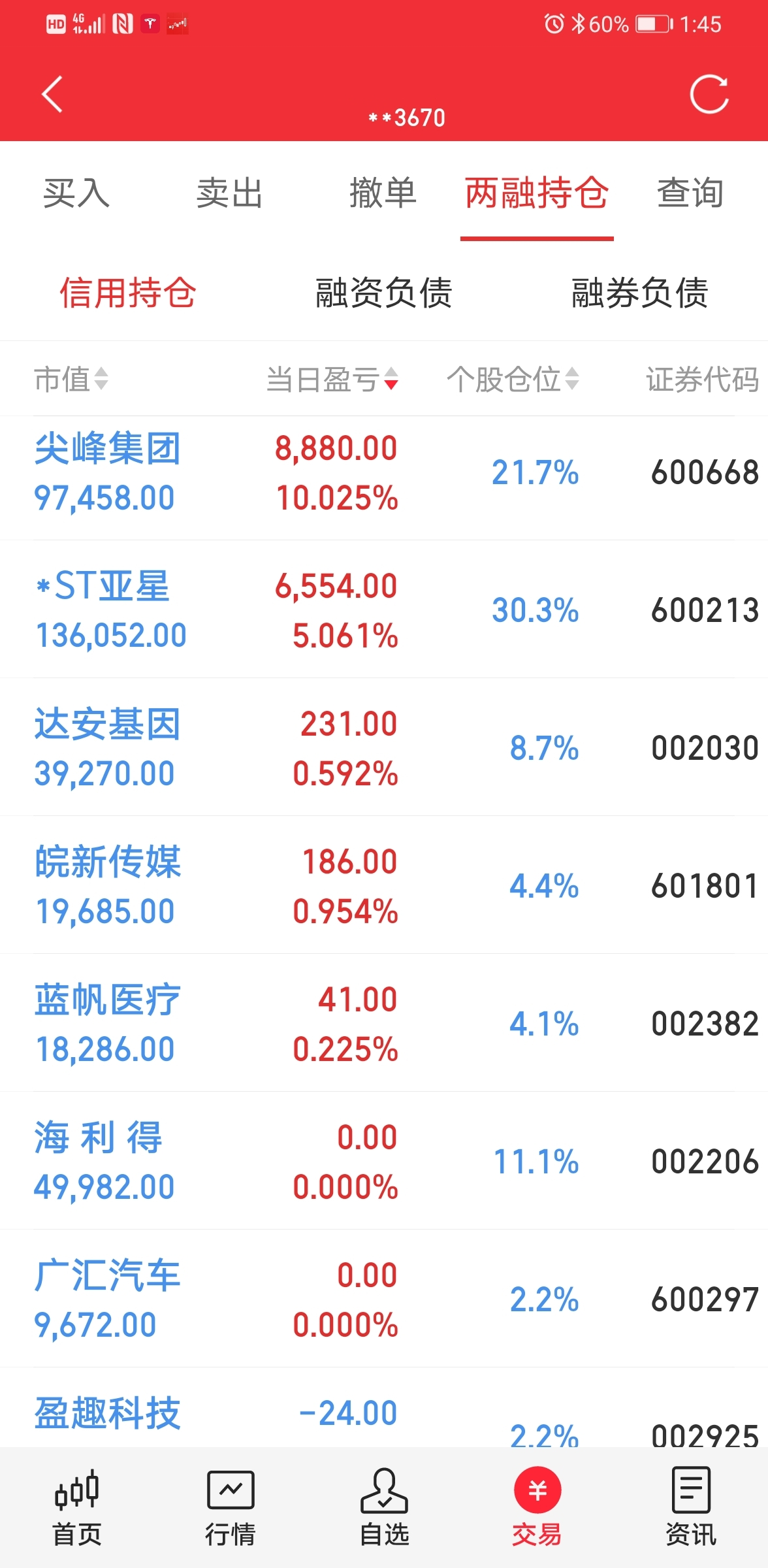Go back using the top-left arrow
Image resolution: width=768 pixels, height=1568 pixels.
pyautogui.click(x=52, y=95)
